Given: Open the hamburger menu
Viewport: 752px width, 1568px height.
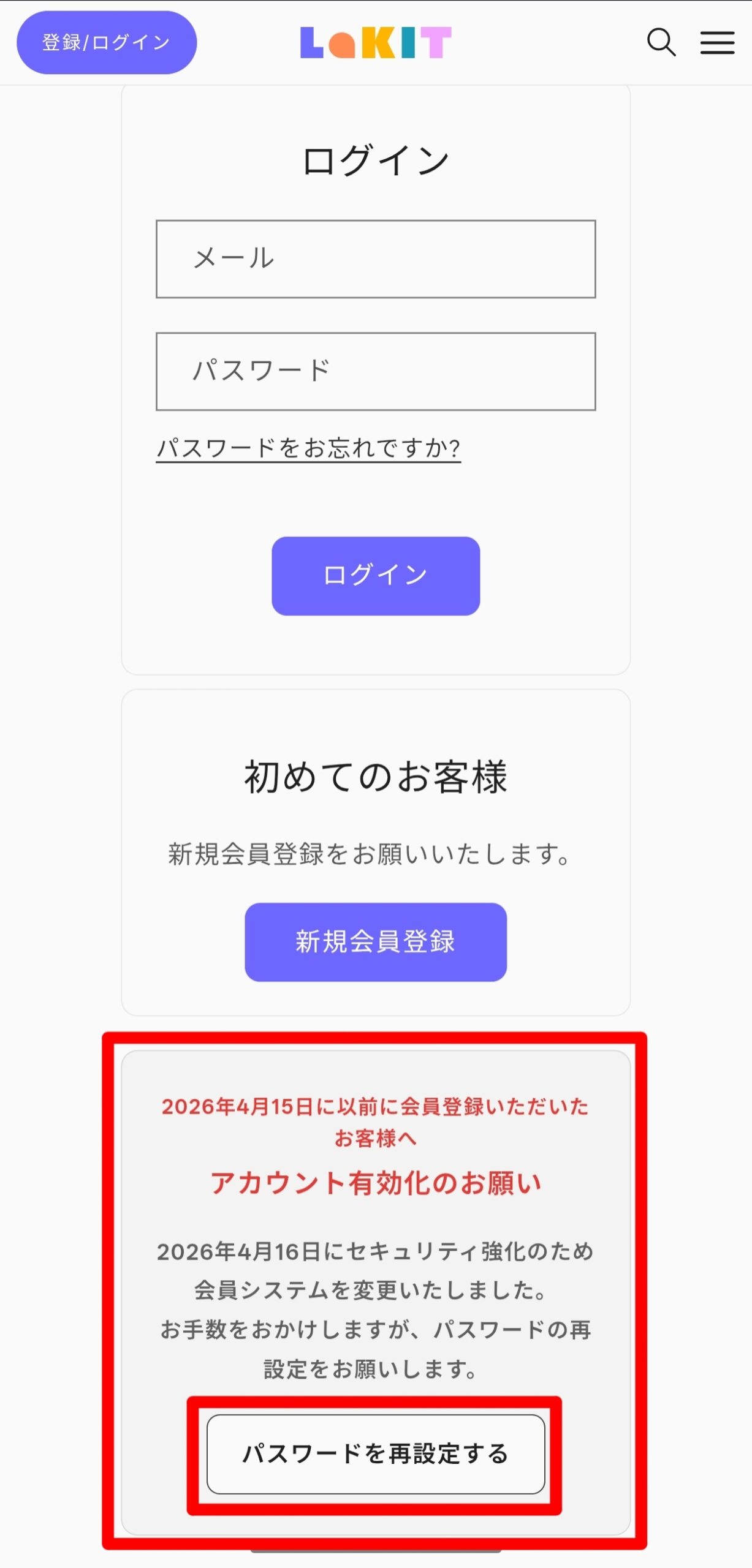Looking at the screenshot, I should coord(717,42).
